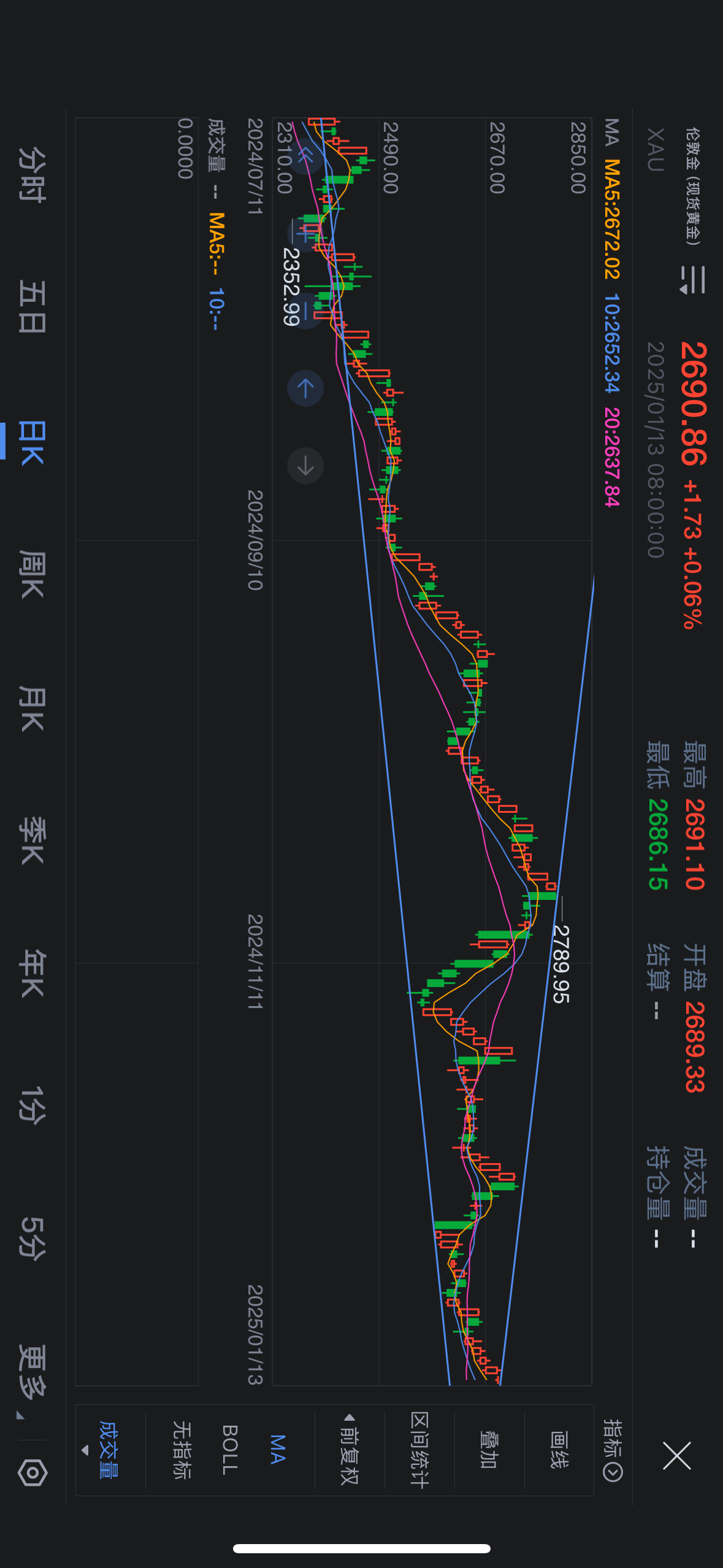The width and height of the screenshot is (723, 1568).
Task: Select the 月K period
Action: pos(32,709)
